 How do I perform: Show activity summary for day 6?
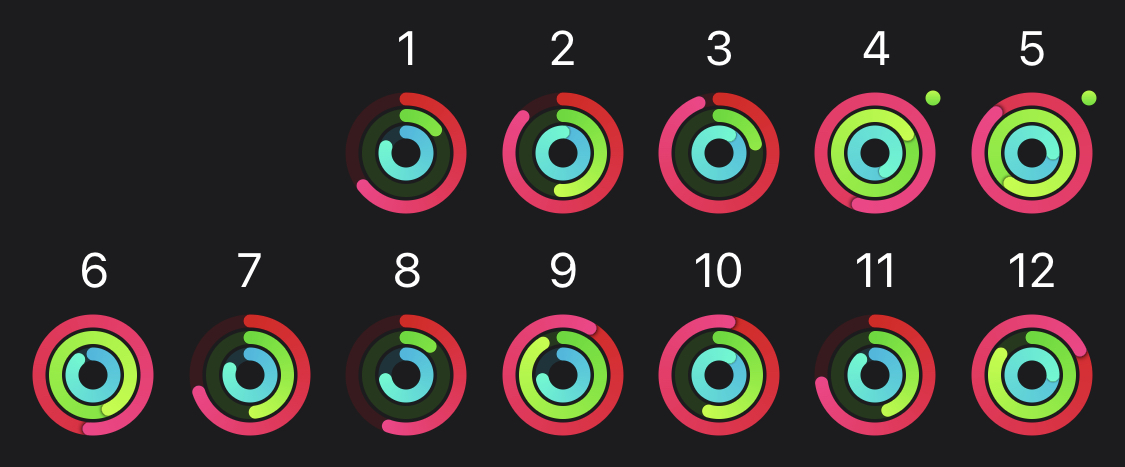point(93,375)
